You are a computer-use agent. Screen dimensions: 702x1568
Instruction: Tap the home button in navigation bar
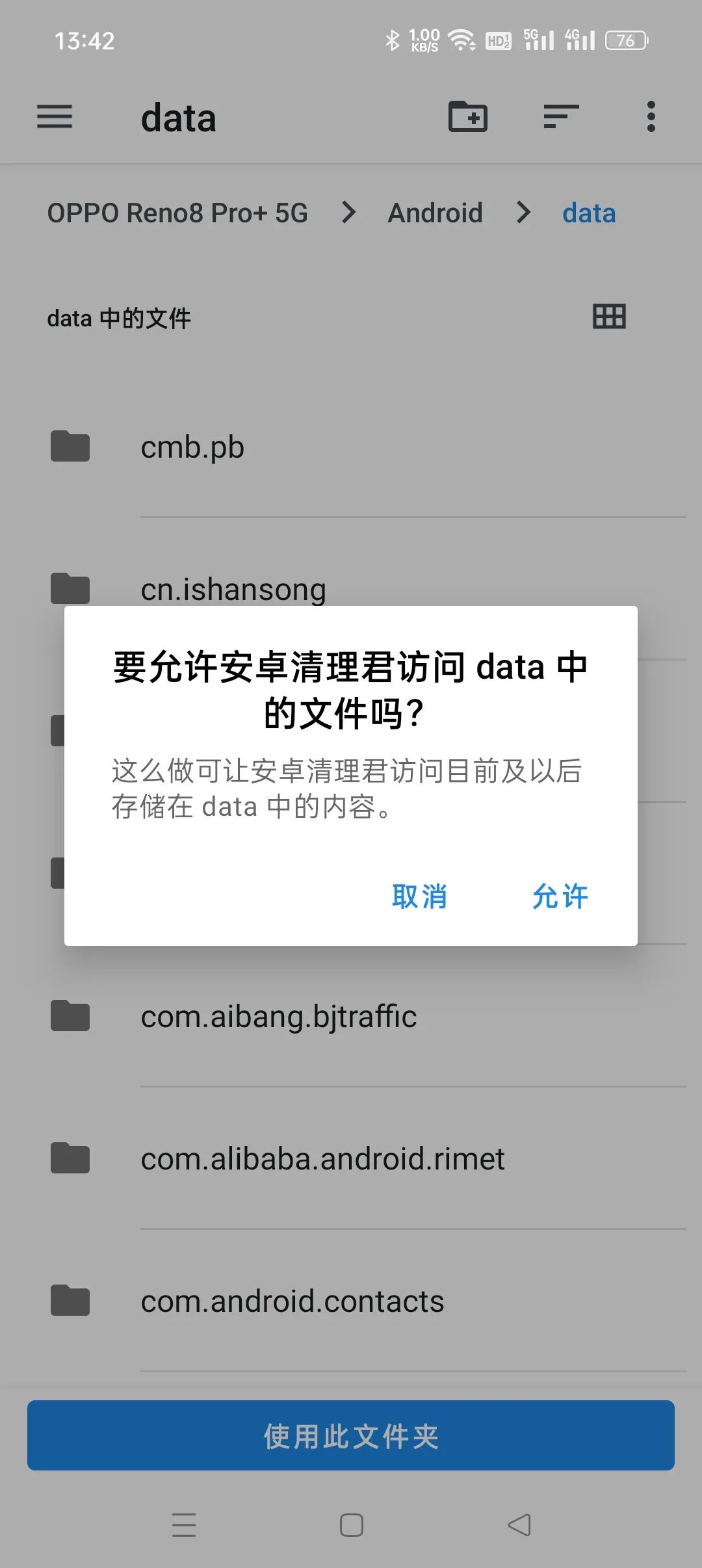(x=351, y=1524)
